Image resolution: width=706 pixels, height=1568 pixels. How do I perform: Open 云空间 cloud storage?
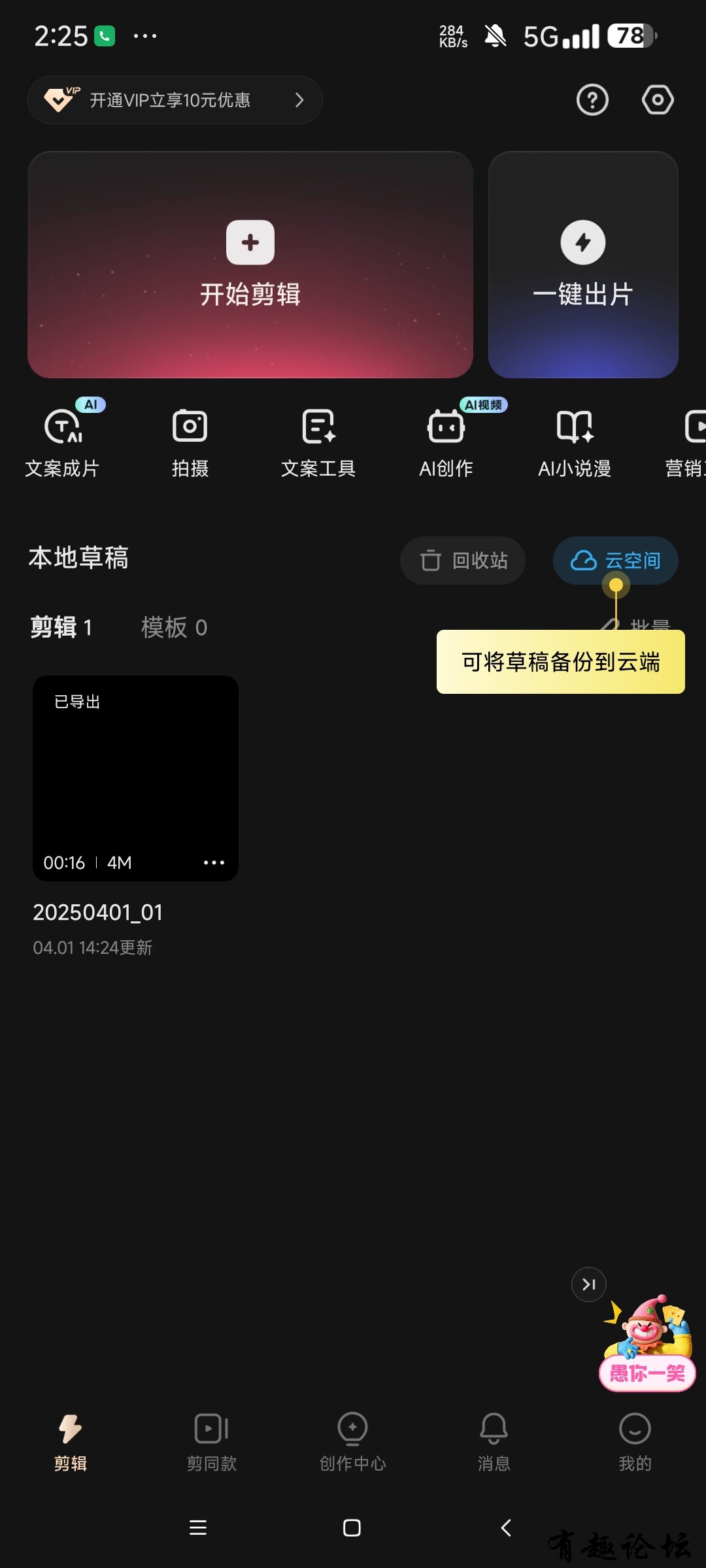click(x=615, y=561)
